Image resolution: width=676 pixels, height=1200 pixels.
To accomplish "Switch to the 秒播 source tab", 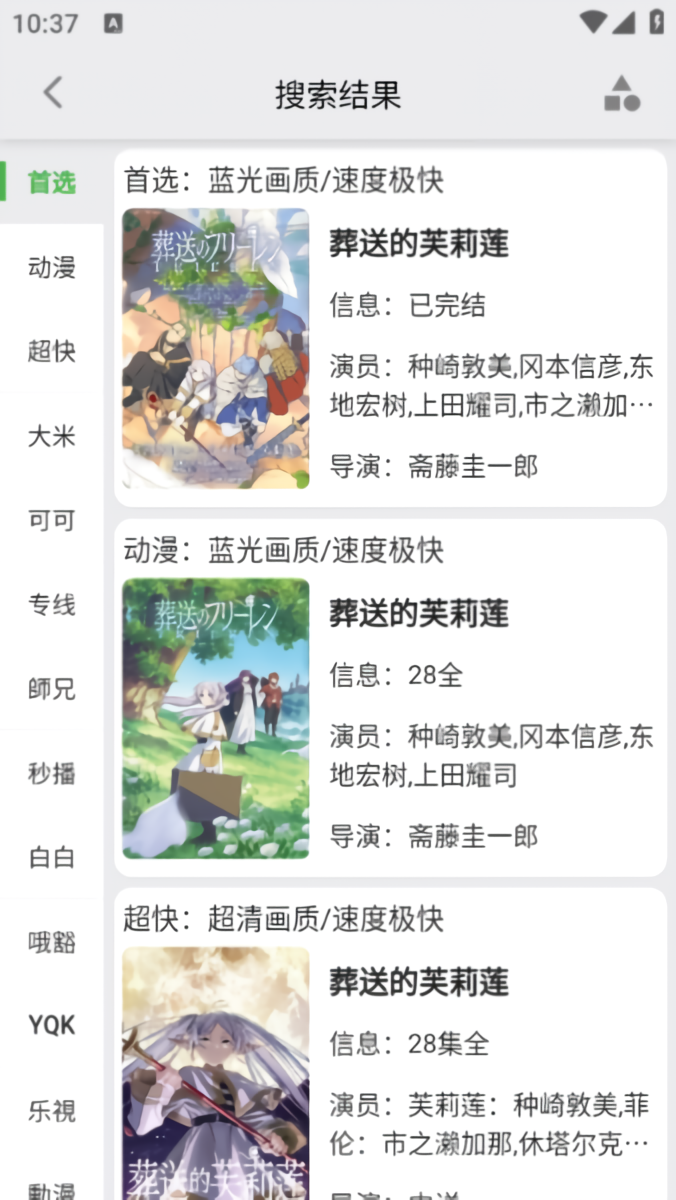I will point(52,773).
